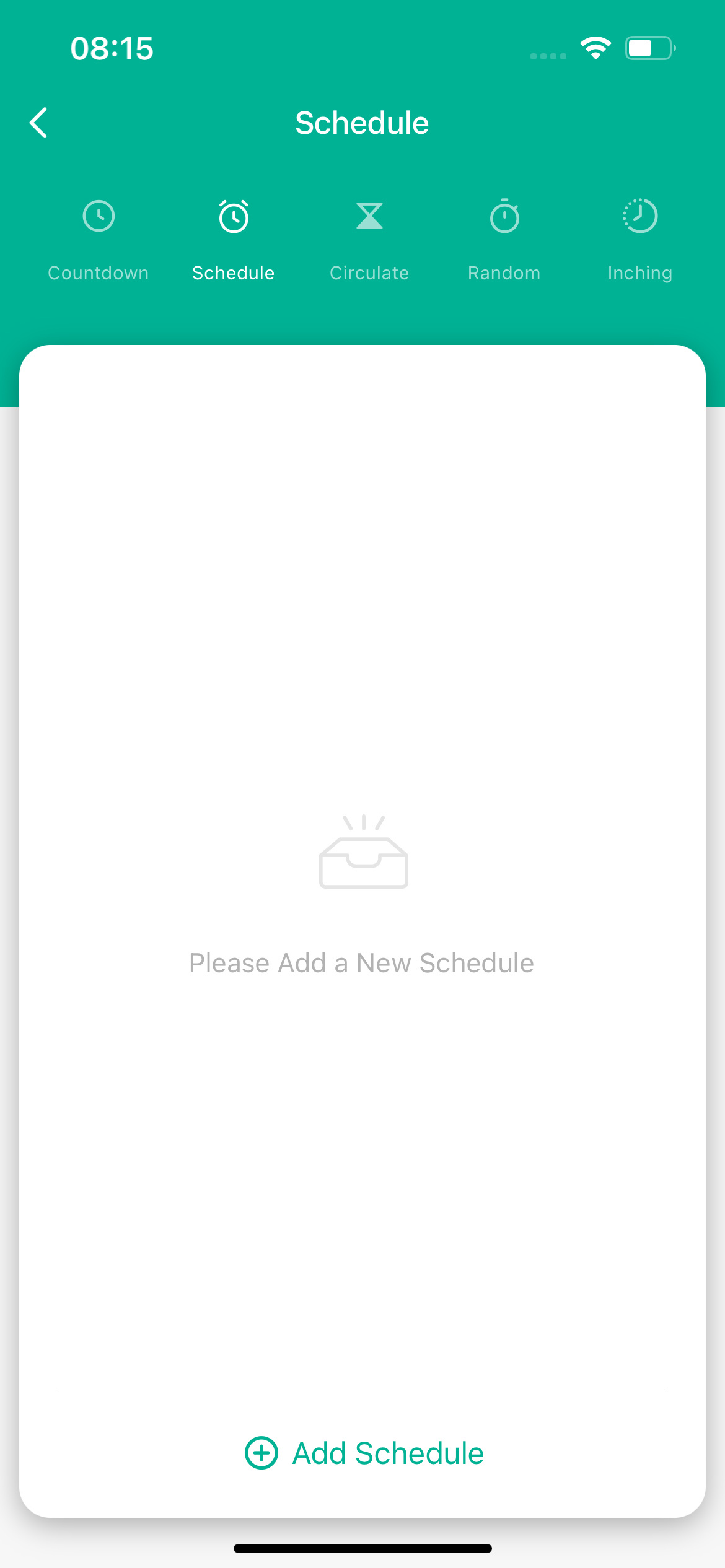Open the Inching tab

639,238
